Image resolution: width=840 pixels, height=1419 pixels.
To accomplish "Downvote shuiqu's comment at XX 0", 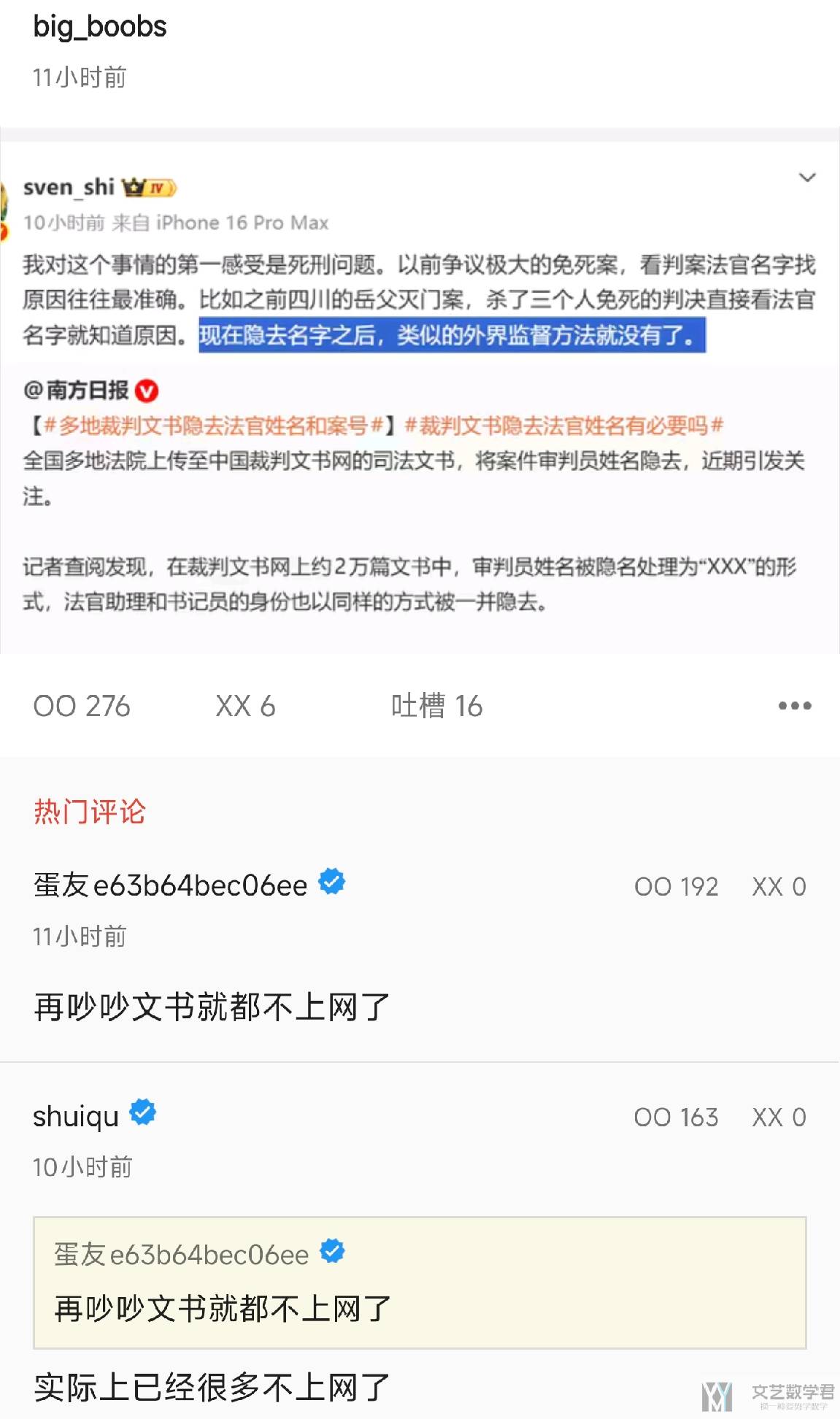I will pyautogui.click(x=779, y=1117).
